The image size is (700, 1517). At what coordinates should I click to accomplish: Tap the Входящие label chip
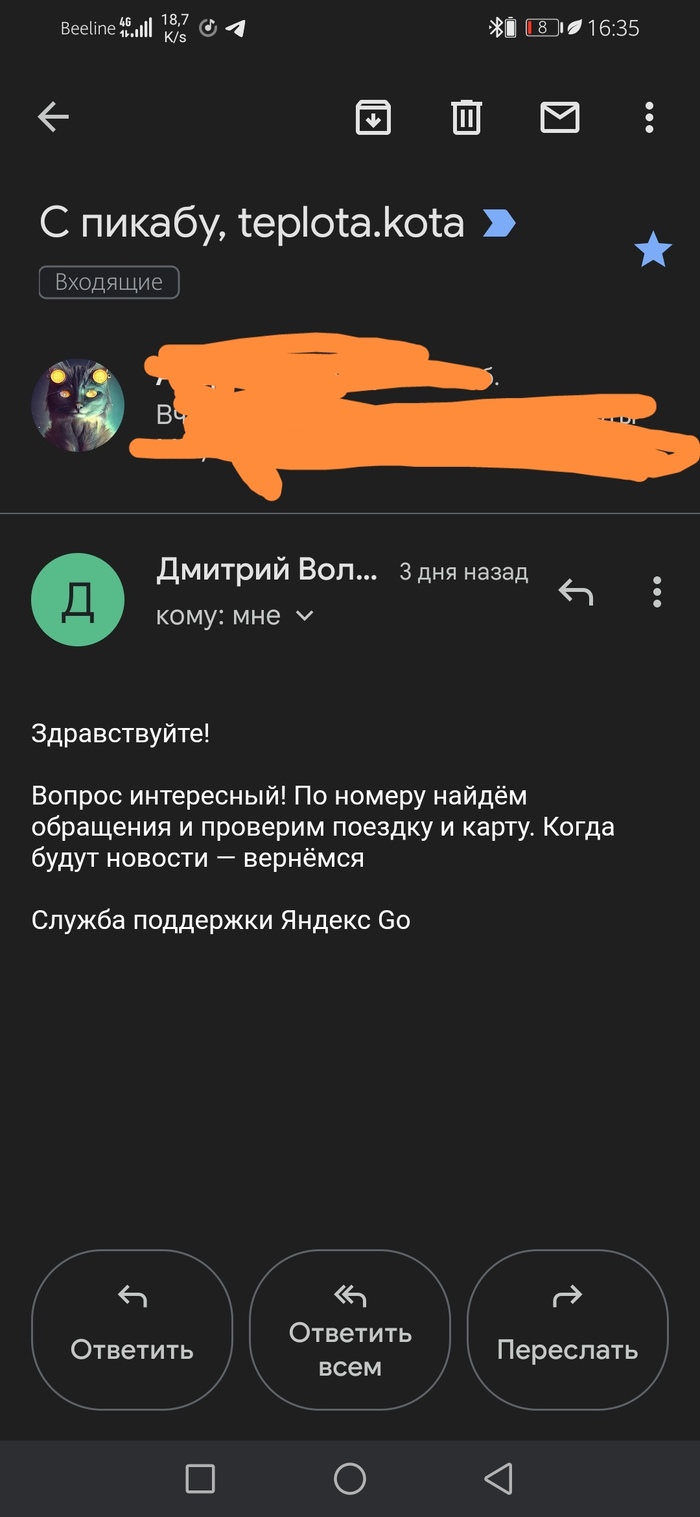(109, 282)
